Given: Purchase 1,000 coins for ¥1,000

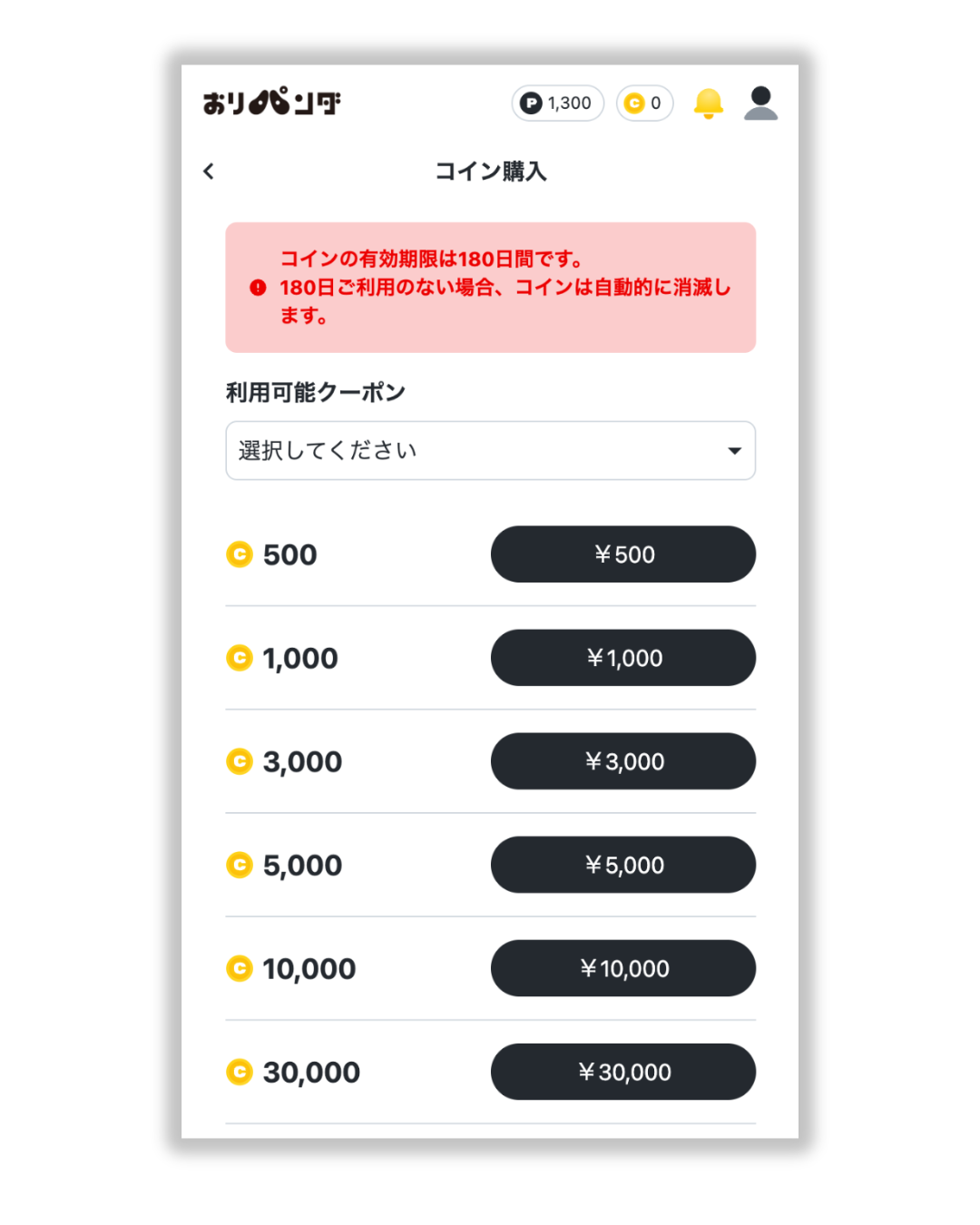Looking at the screenshot, I should tap(623, 658).
